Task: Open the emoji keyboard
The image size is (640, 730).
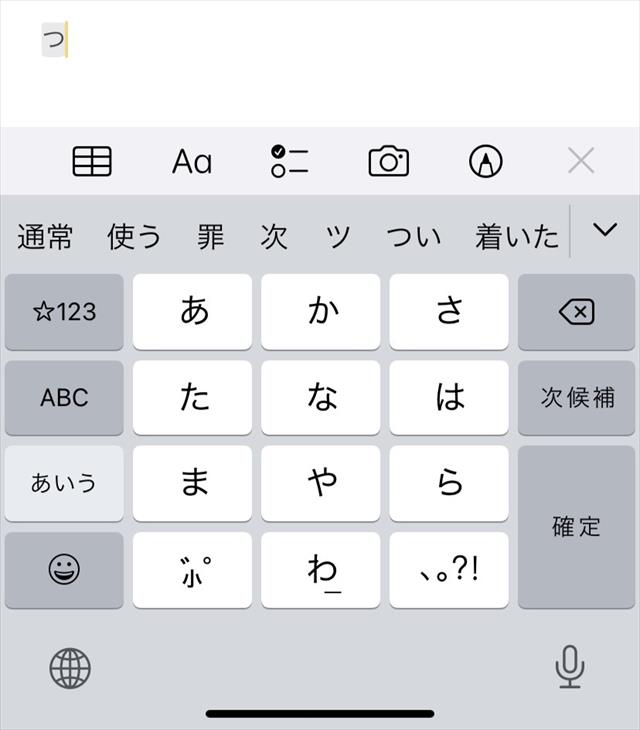Action: pos(64,570)
